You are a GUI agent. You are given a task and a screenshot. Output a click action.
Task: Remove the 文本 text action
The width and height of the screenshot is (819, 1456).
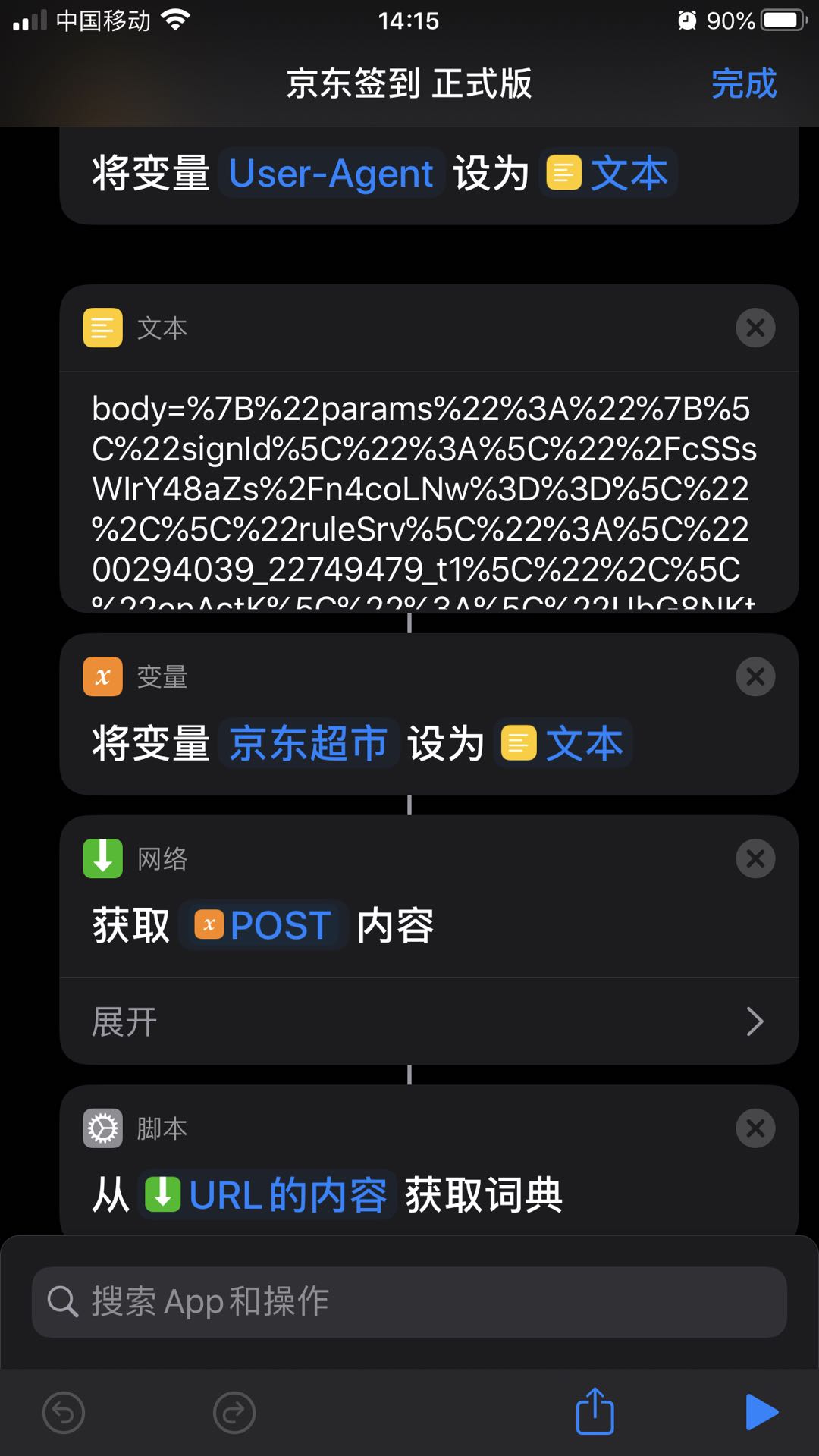click(755, 328)
